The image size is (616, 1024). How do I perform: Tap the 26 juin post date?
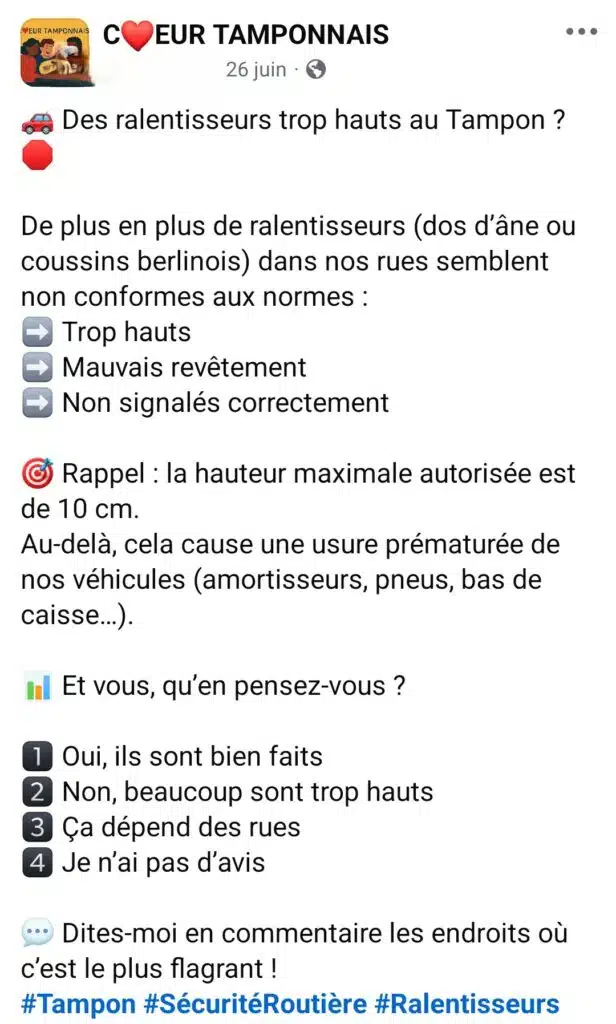pos(257,70)
